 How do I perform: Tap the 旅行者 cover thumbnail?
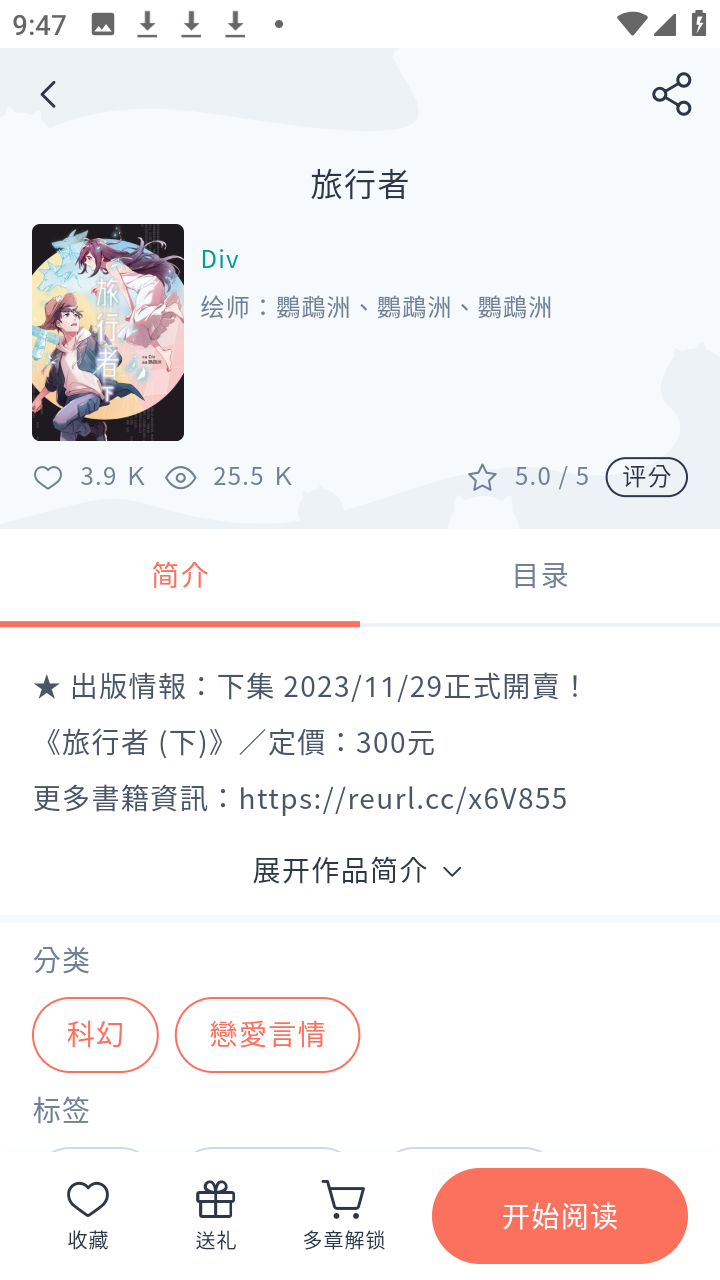pyautogui.click(x=107, y=332)
